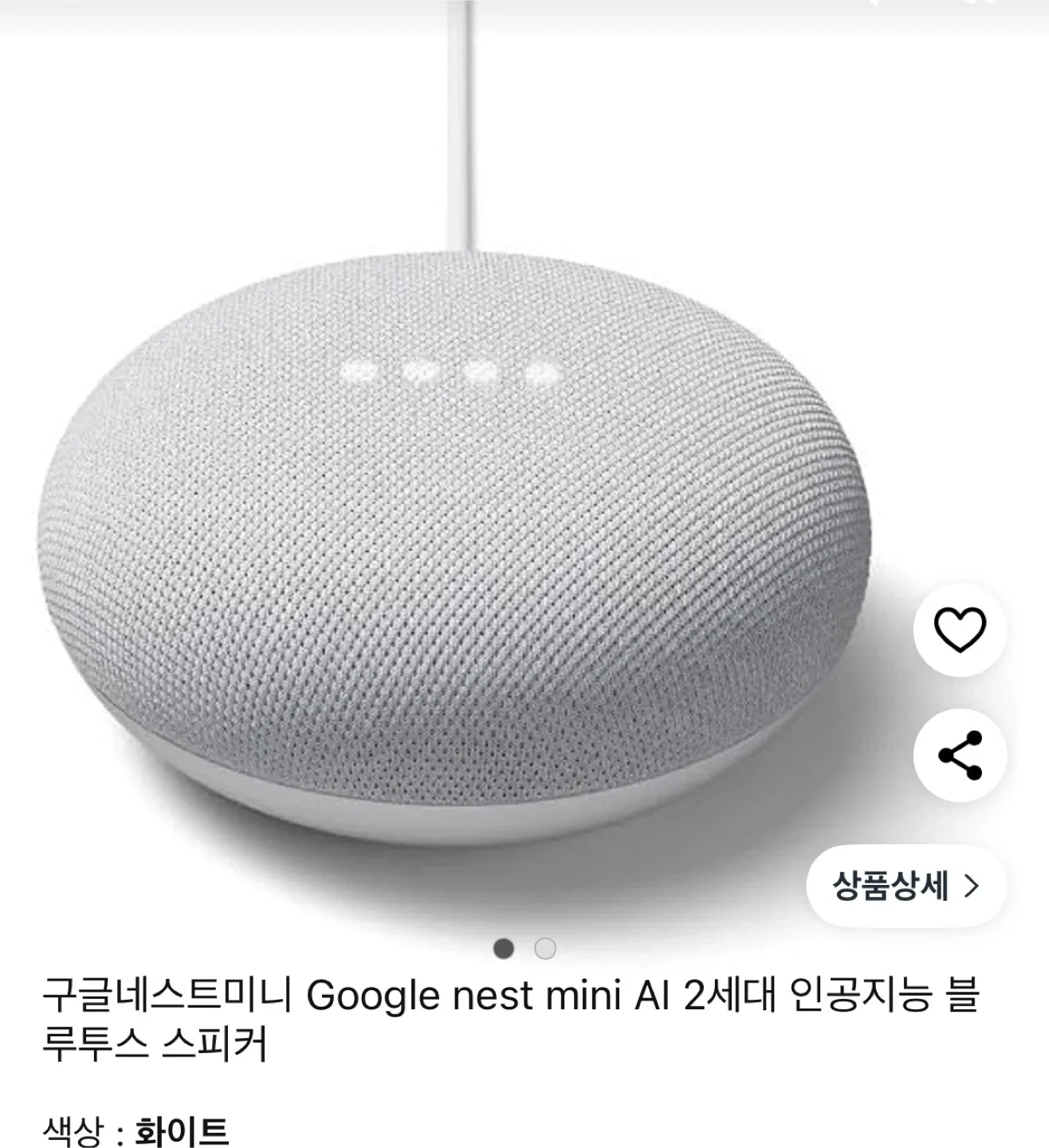Share this product listing

coord(960,755)
